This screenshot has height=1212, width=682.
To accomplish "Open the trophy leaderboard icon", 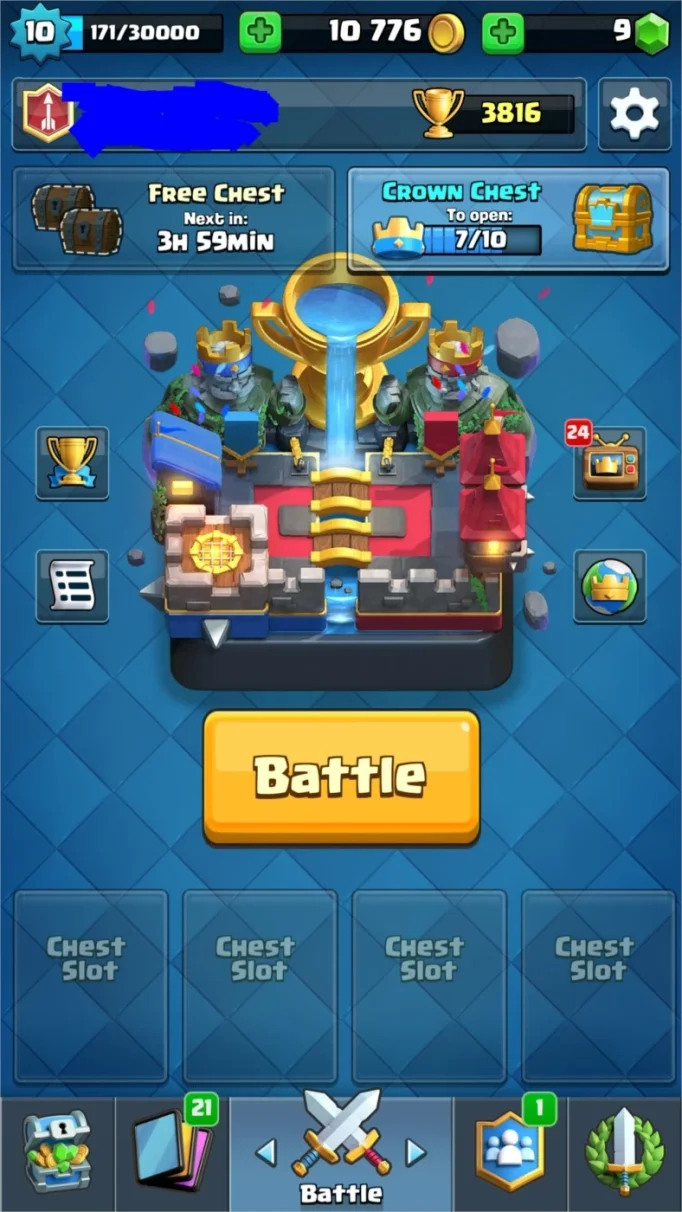I will pyautogui.click(x=72, y=463).
